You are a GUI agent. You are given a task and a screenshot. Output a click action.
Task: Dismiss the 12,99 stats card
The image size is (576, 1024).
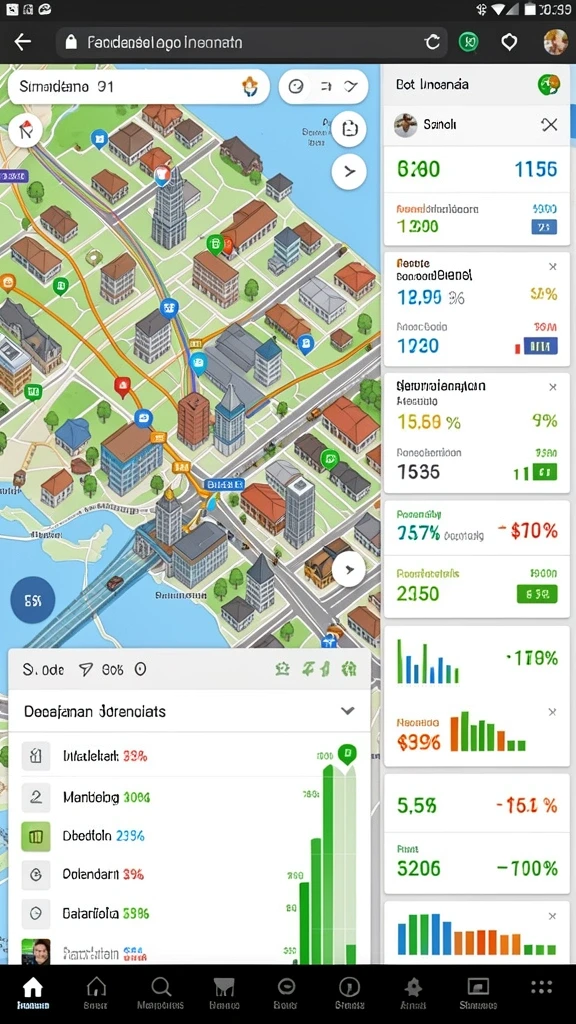pyautogui.click(x=552, y=266)
